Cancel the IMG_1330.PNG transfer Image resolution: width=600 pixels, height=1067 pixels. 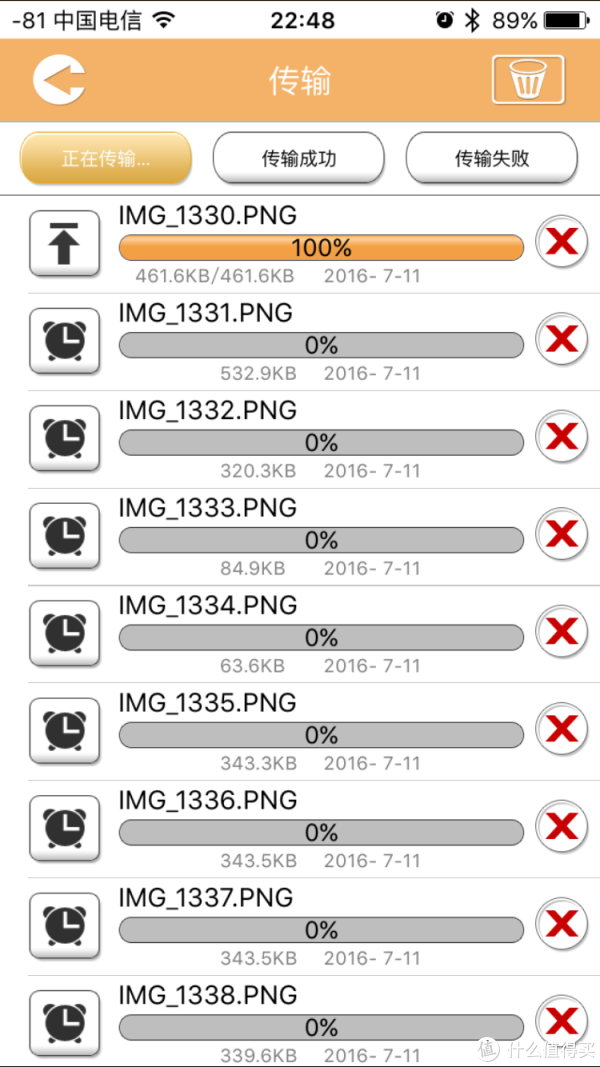[562, 241]
